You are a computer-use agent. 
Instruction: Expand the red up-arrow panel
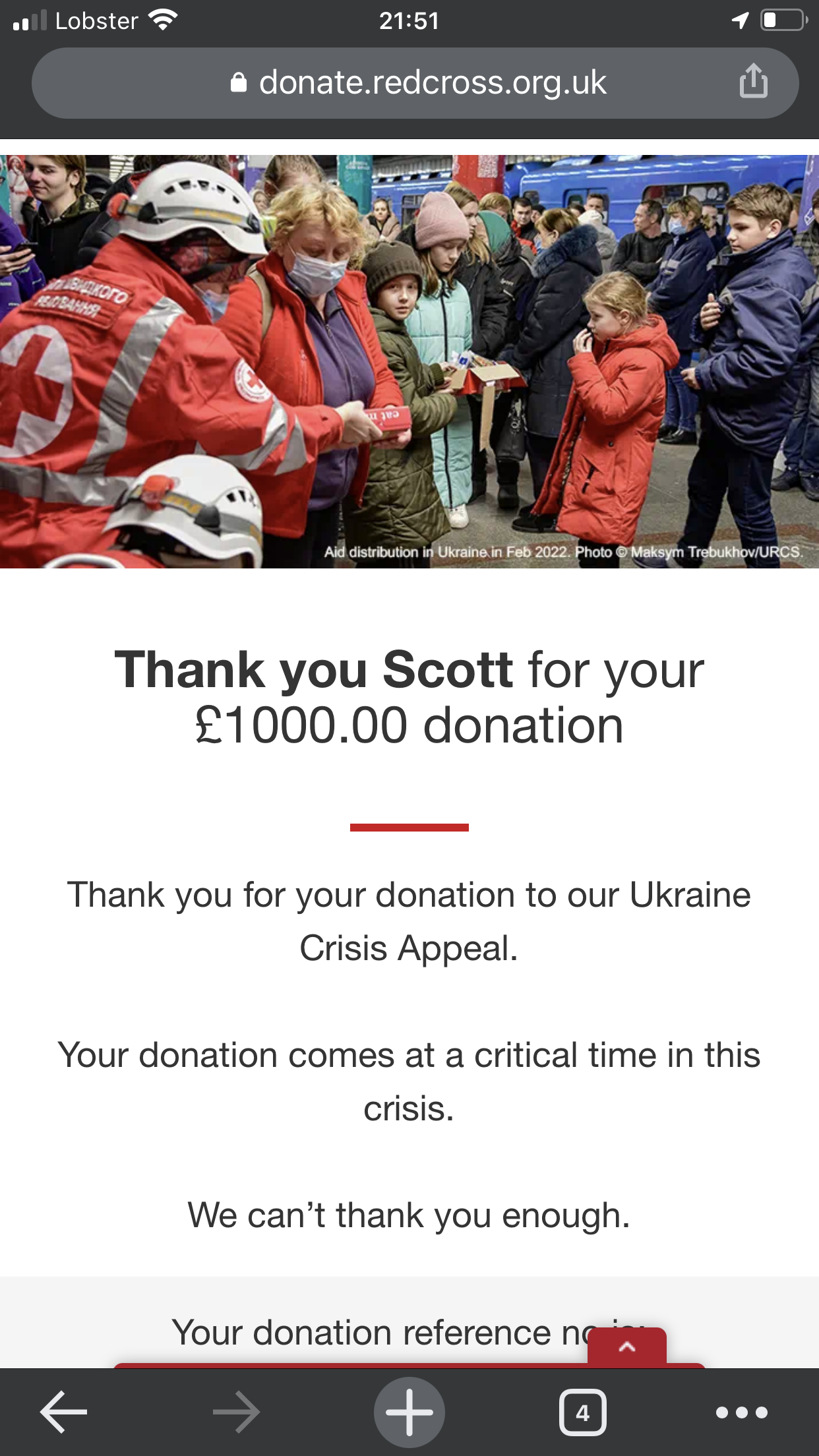coord(627,1347)
